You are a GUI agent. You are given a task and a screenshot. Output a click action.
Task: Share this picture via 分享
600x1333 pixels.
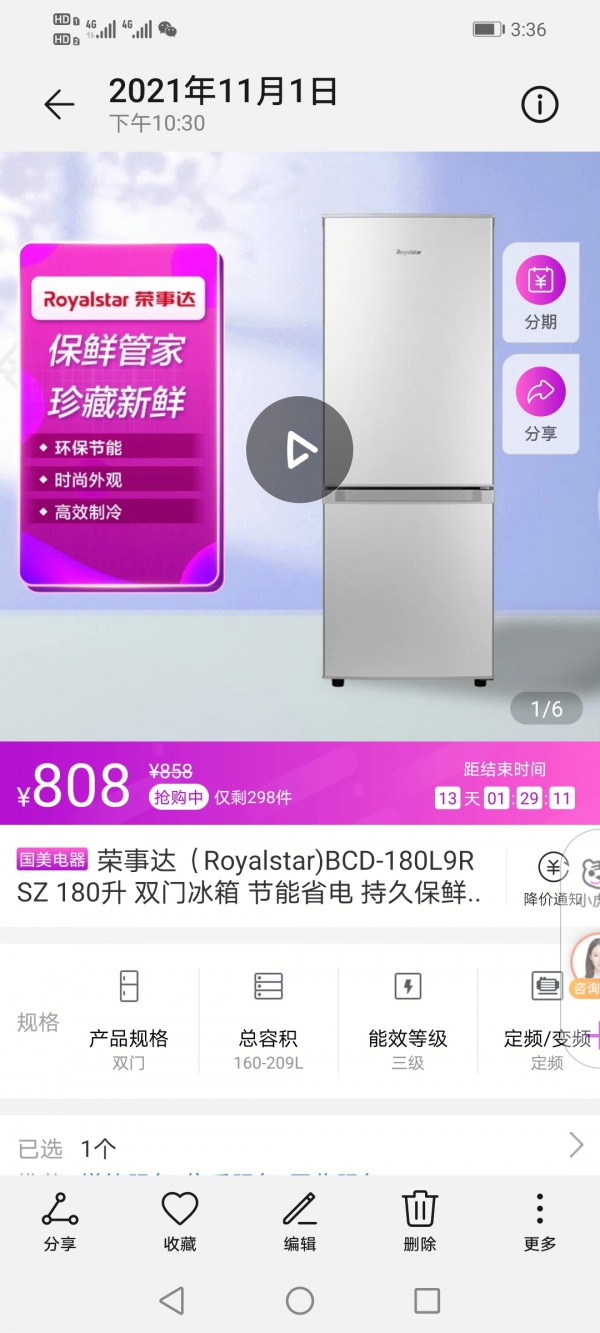tap(60, 1222)
